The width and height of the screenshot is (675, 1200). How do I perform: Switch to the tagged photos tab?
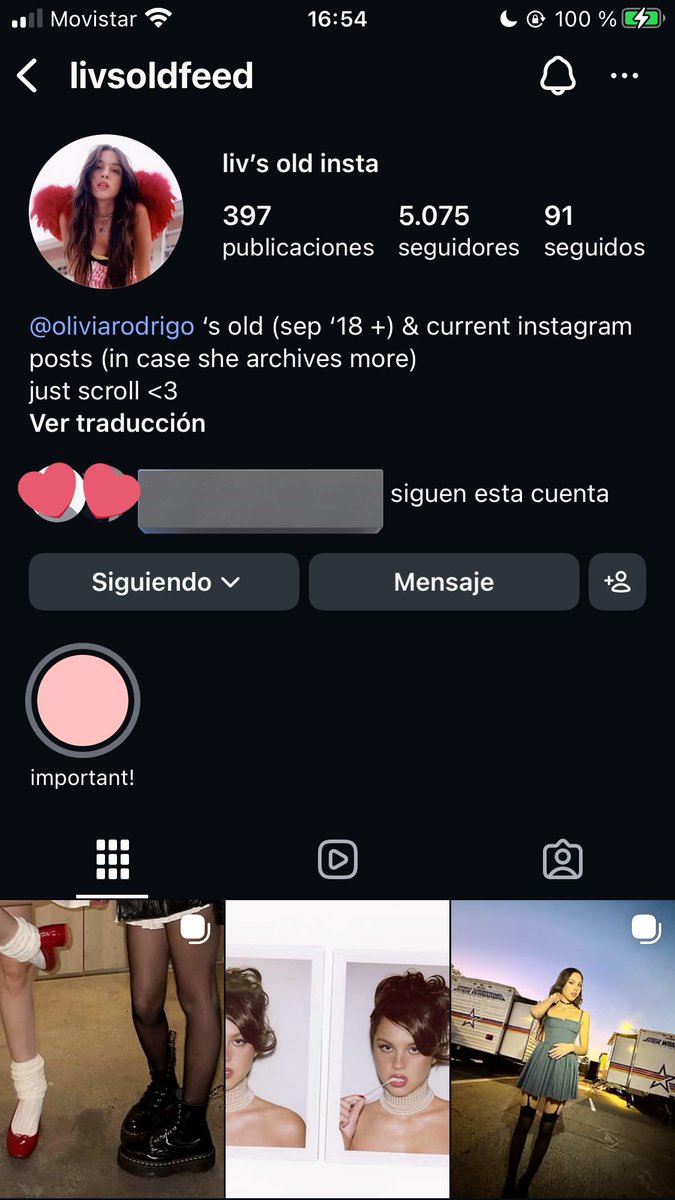[562, 859]
